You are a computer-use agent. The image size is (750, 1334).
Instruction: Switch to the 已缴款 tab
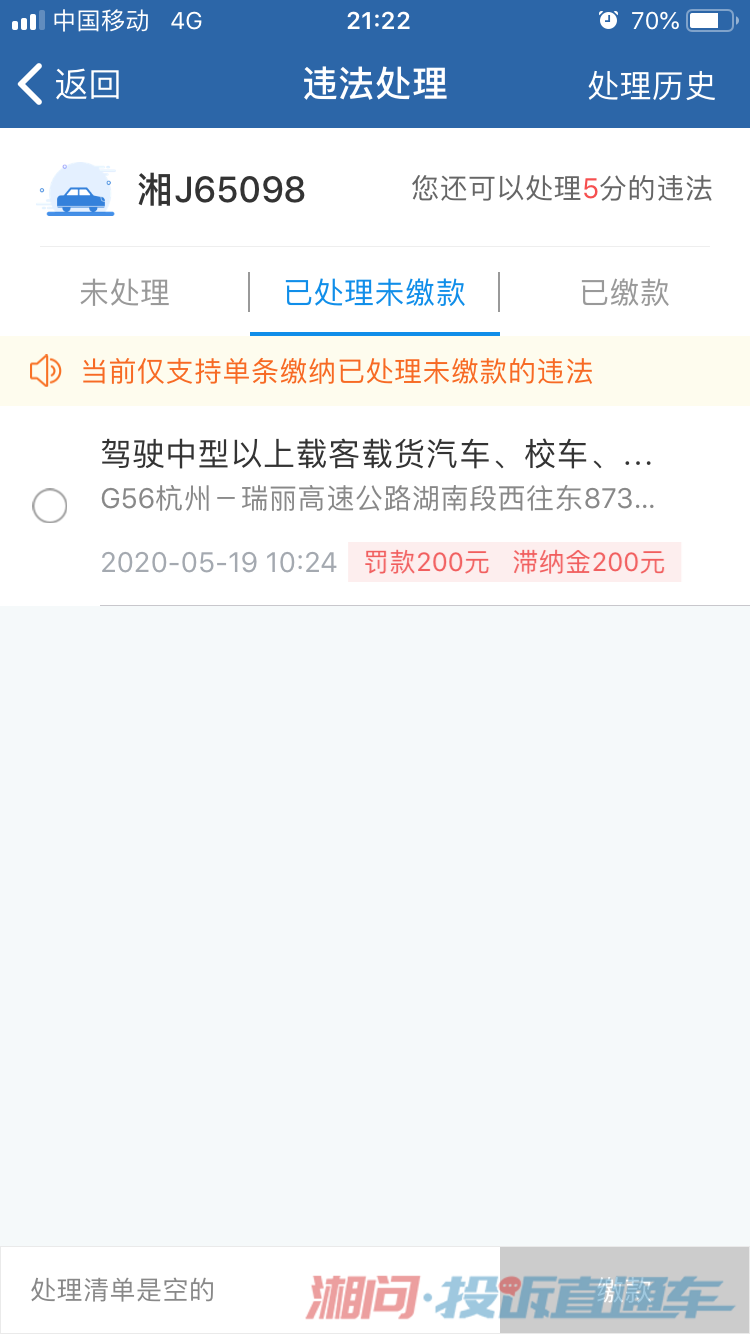[x=625, y=293]
